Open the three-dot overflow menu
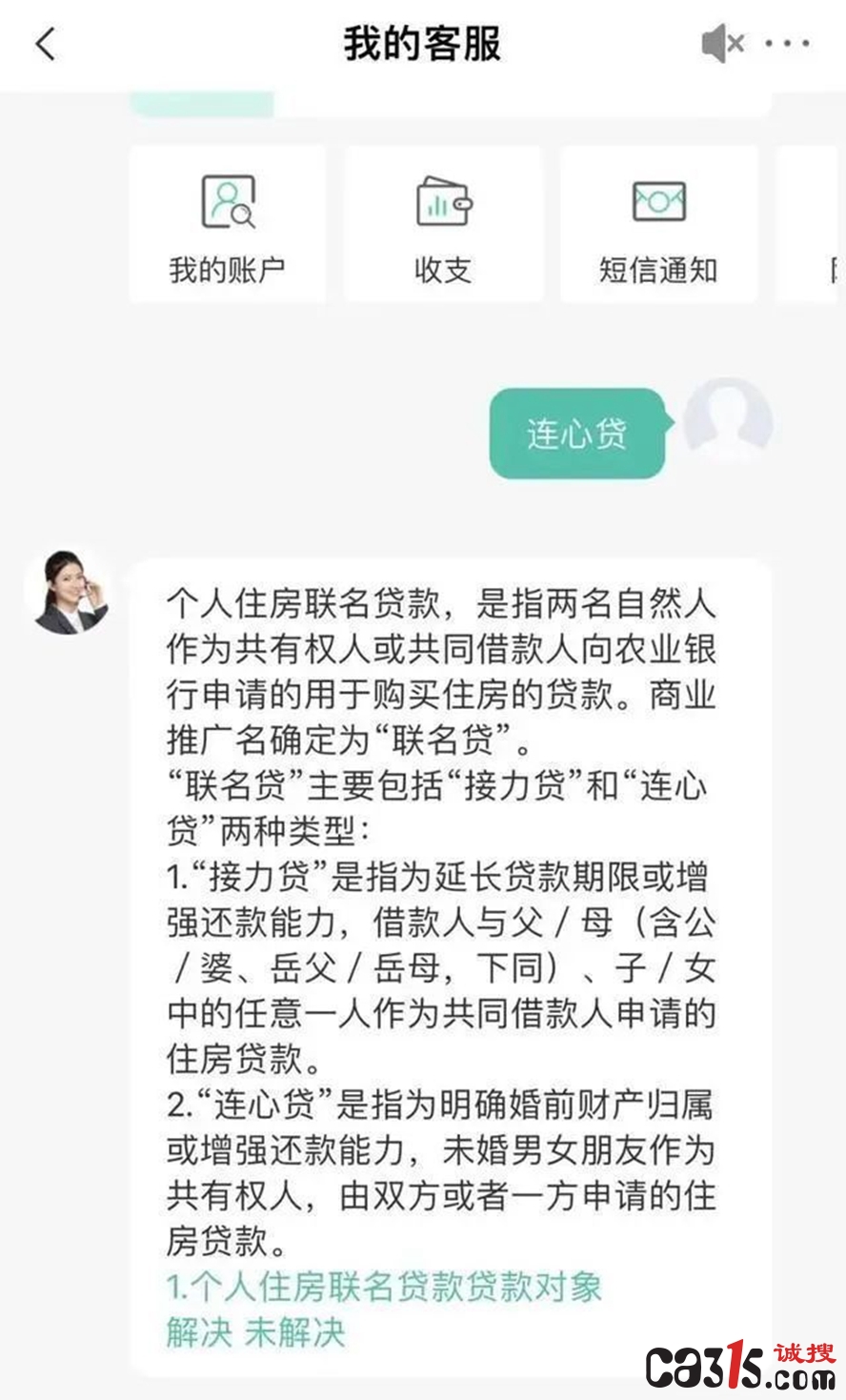The height and width of the screenshot is (1400, 846). (x=788, y=44)
